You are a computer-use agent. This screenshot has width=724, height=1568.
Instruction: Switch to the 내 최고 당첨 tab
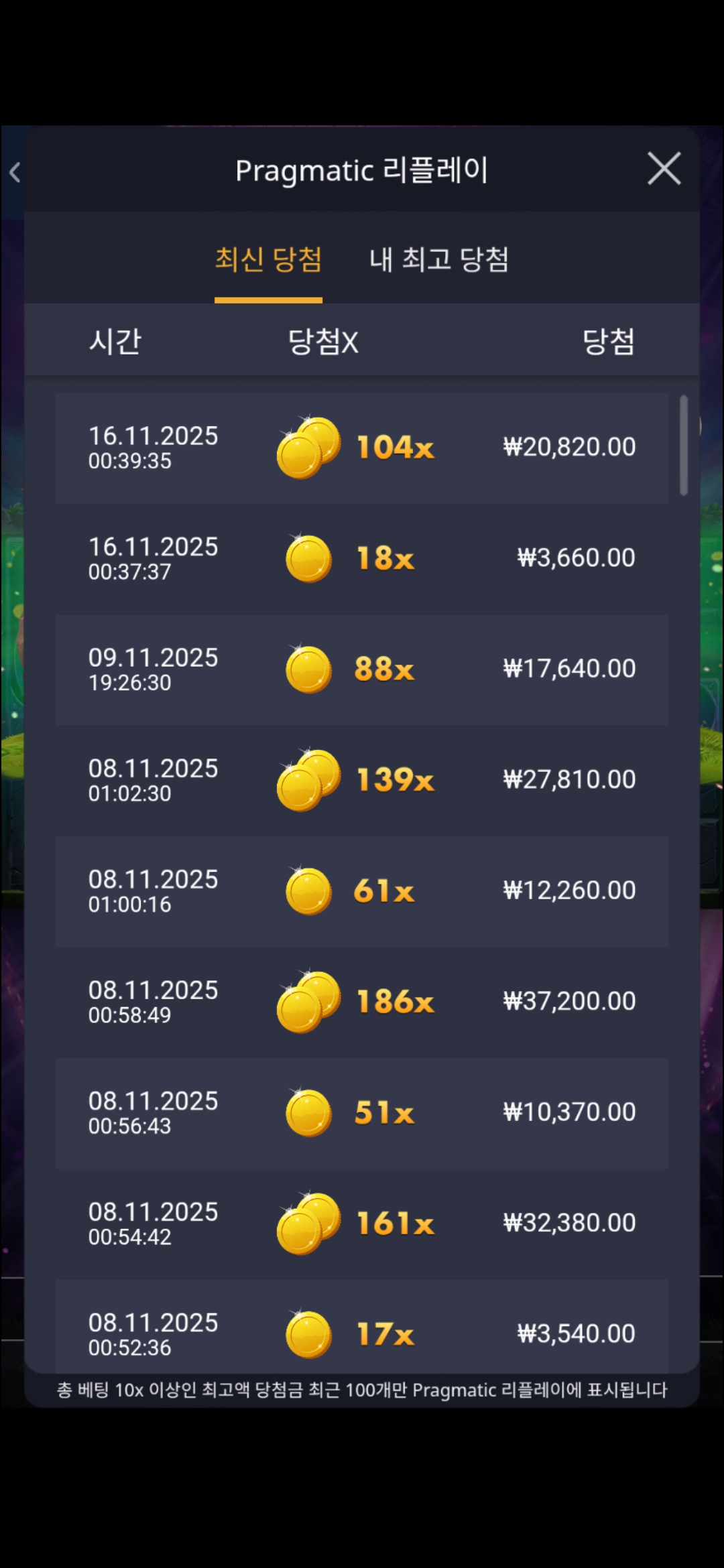(x=439, y=260)
